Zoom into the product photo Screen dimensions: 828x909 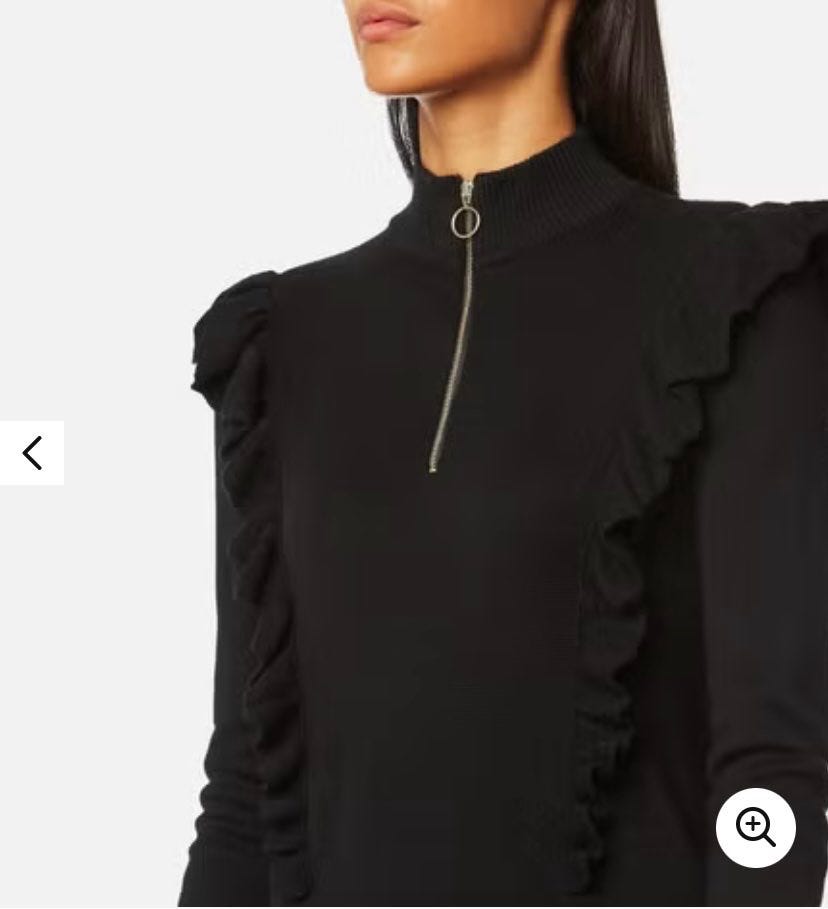[755, 828]
